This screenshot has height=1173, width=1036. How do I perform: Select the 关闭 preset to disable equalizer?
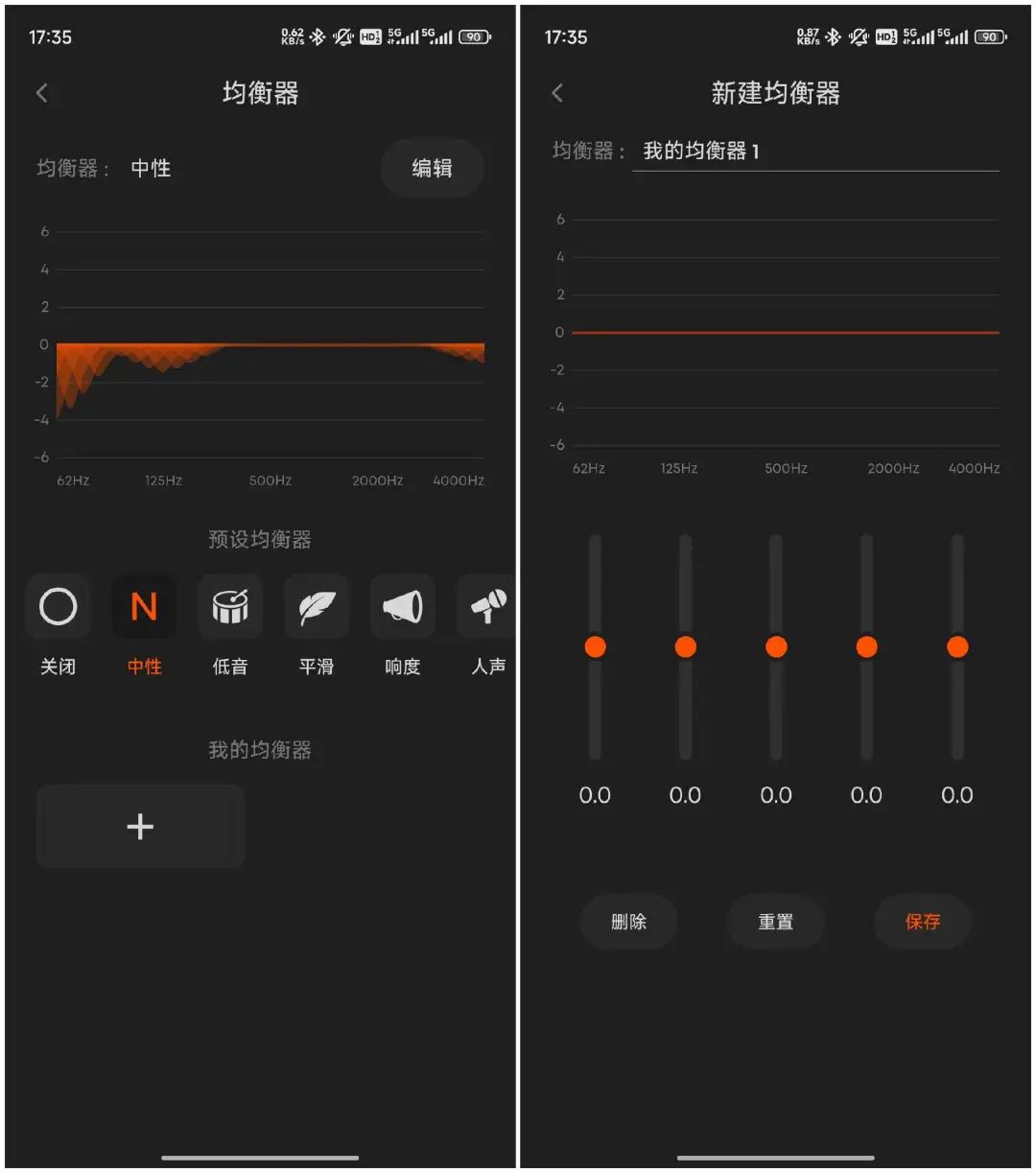coord(58,607)
